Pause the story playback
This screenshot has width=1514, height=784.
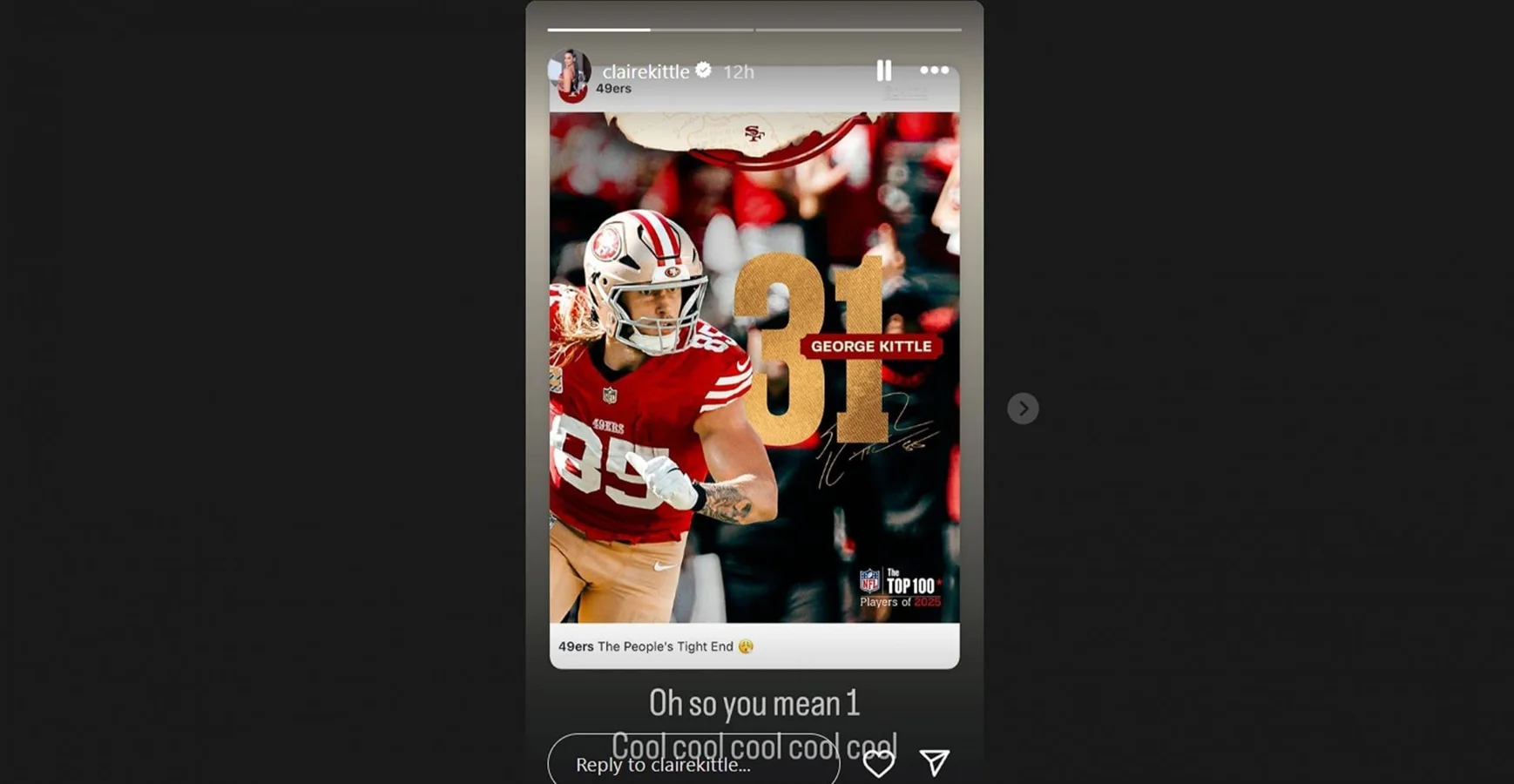[x=883, y=71]
